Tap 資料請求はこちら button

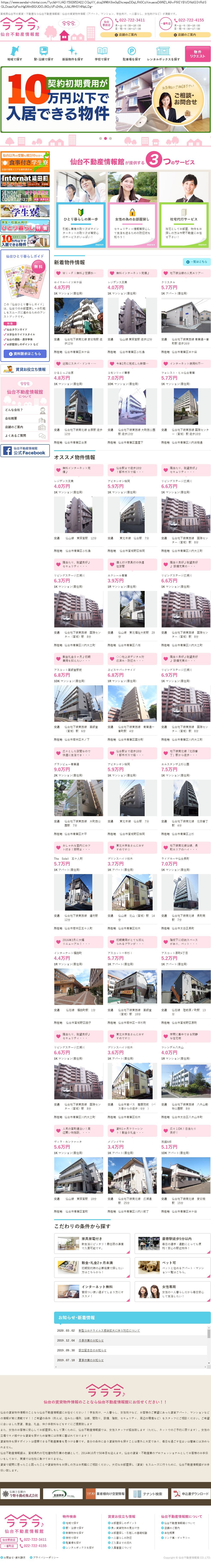pos(25,353)
